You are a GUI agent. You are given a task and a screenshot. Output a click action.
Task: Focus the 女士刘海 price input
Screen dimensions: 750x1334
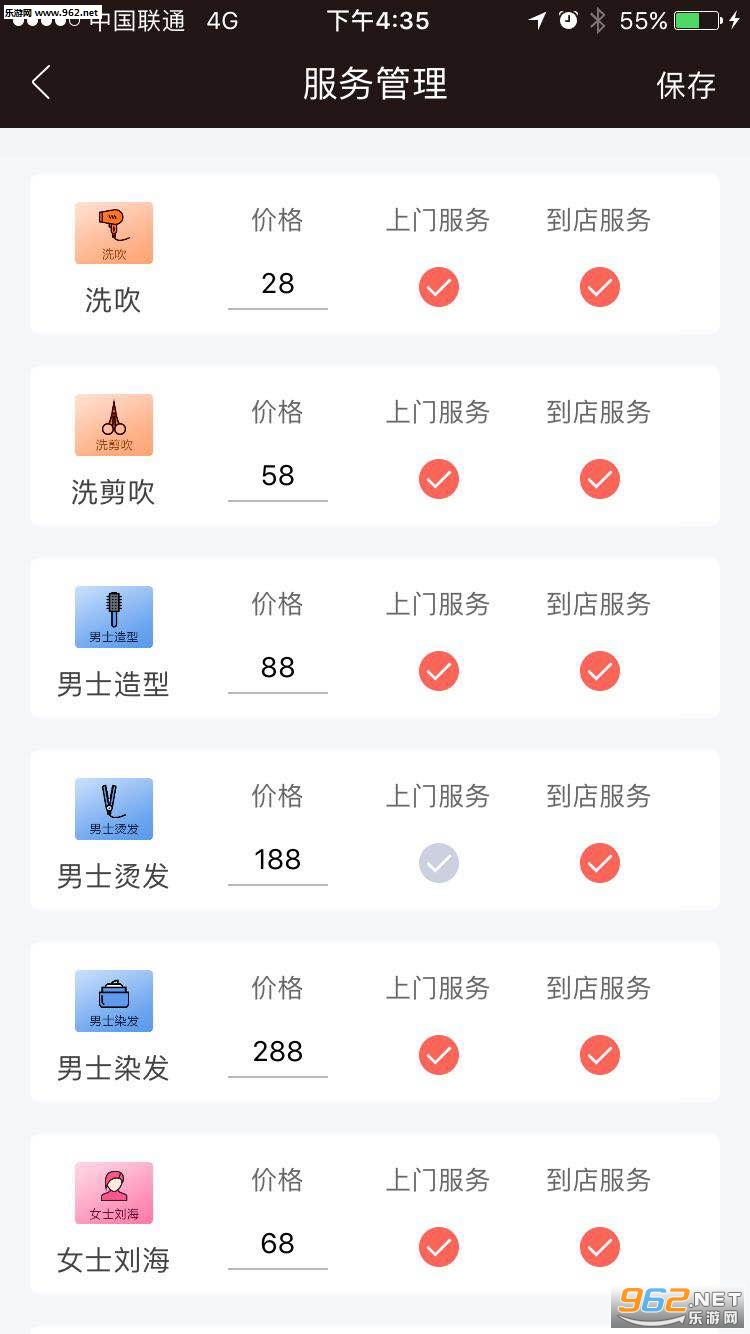click(278, 1244)
